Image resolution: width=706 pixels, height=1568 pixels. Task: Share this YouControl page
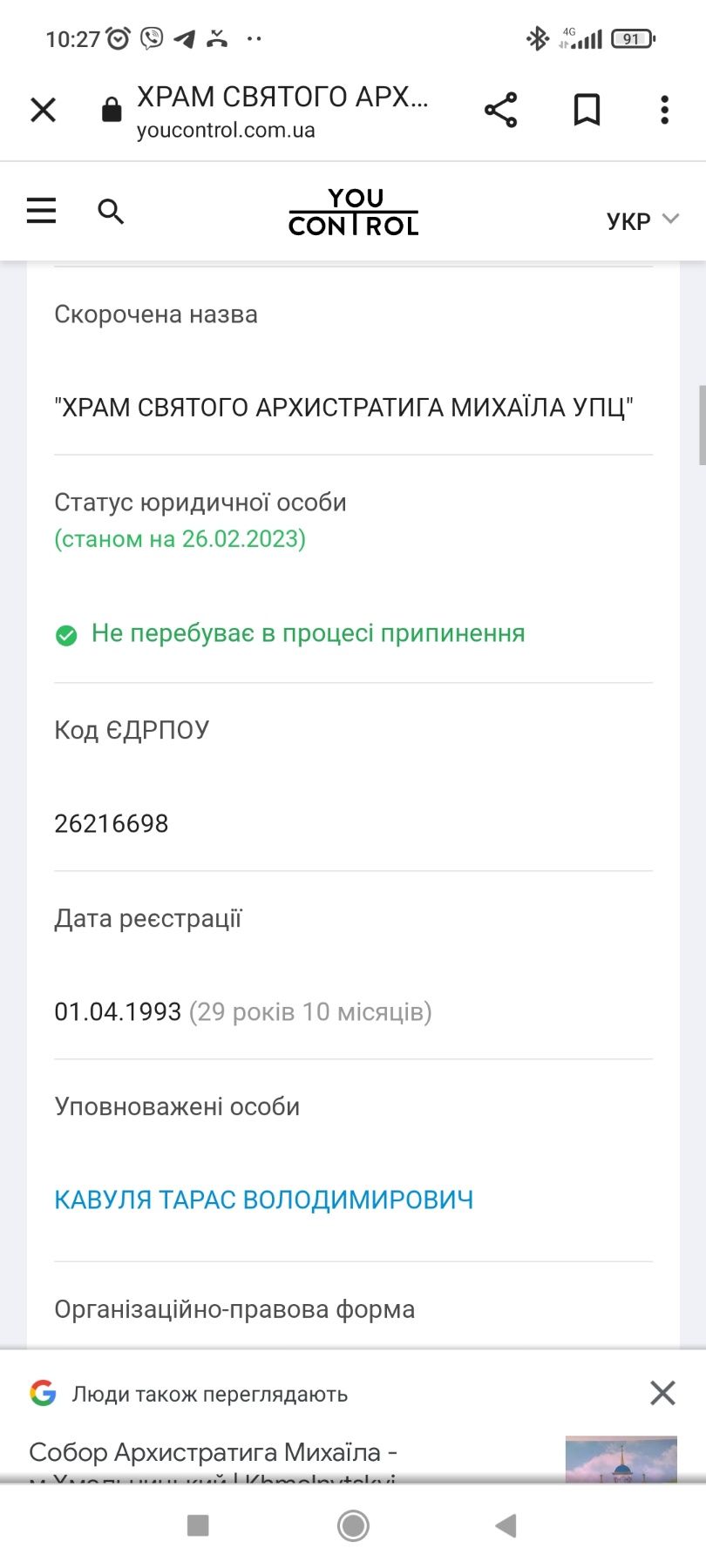[501, 110]
